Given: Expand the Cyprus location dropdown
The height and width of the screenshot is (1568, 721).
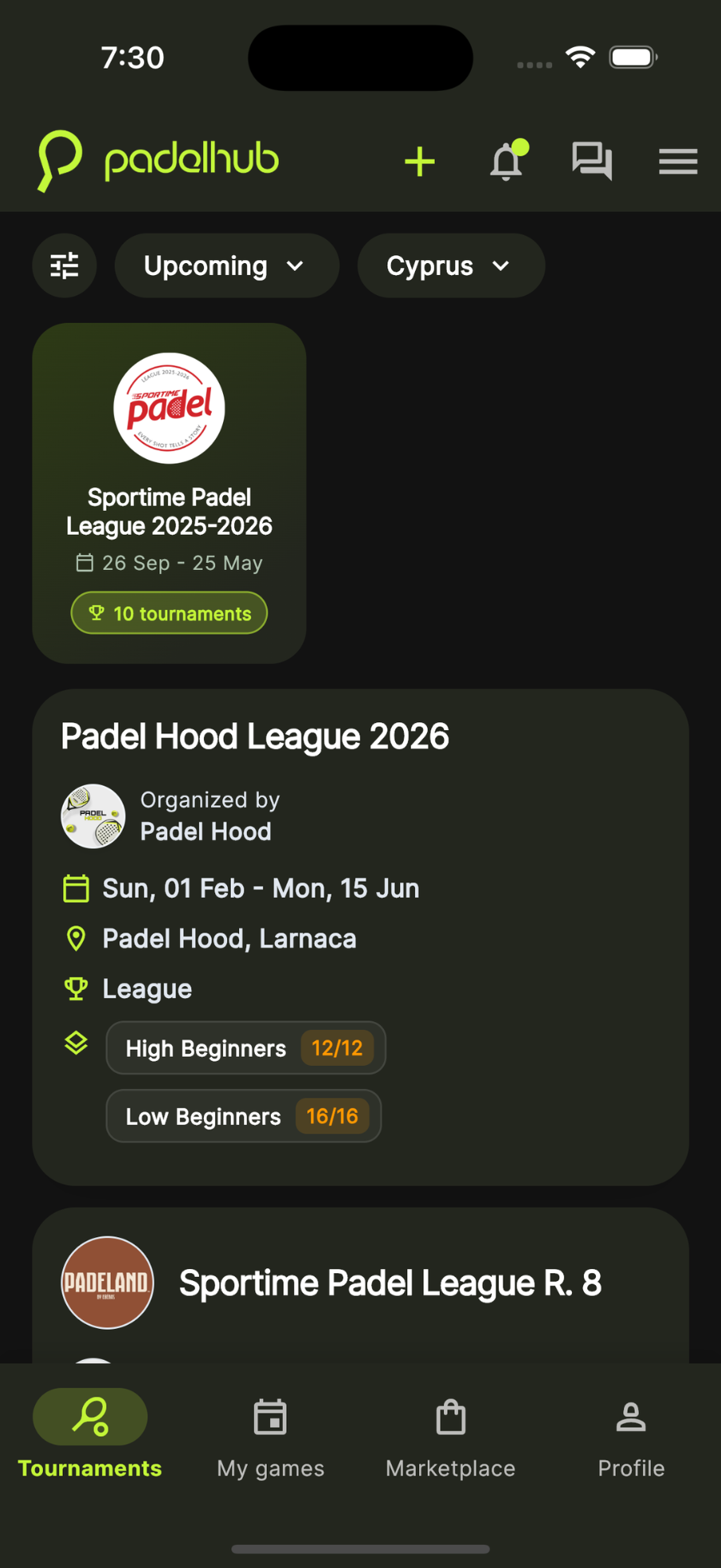Looking at the screenshot, I should pos(450,265).
